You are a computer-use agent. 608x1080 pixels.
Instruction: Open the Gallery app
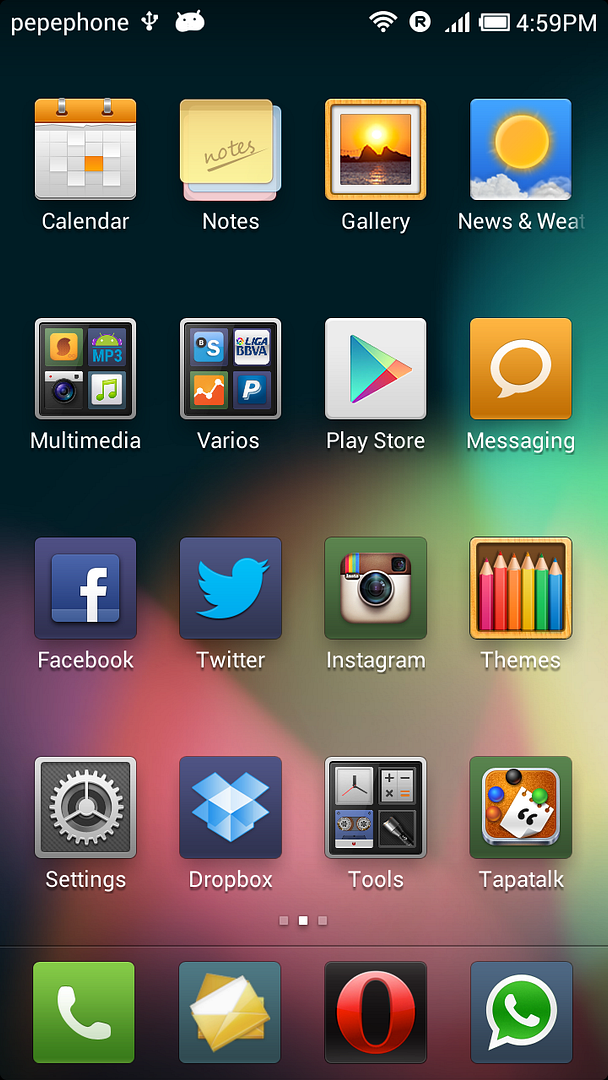tap(375, 149)
